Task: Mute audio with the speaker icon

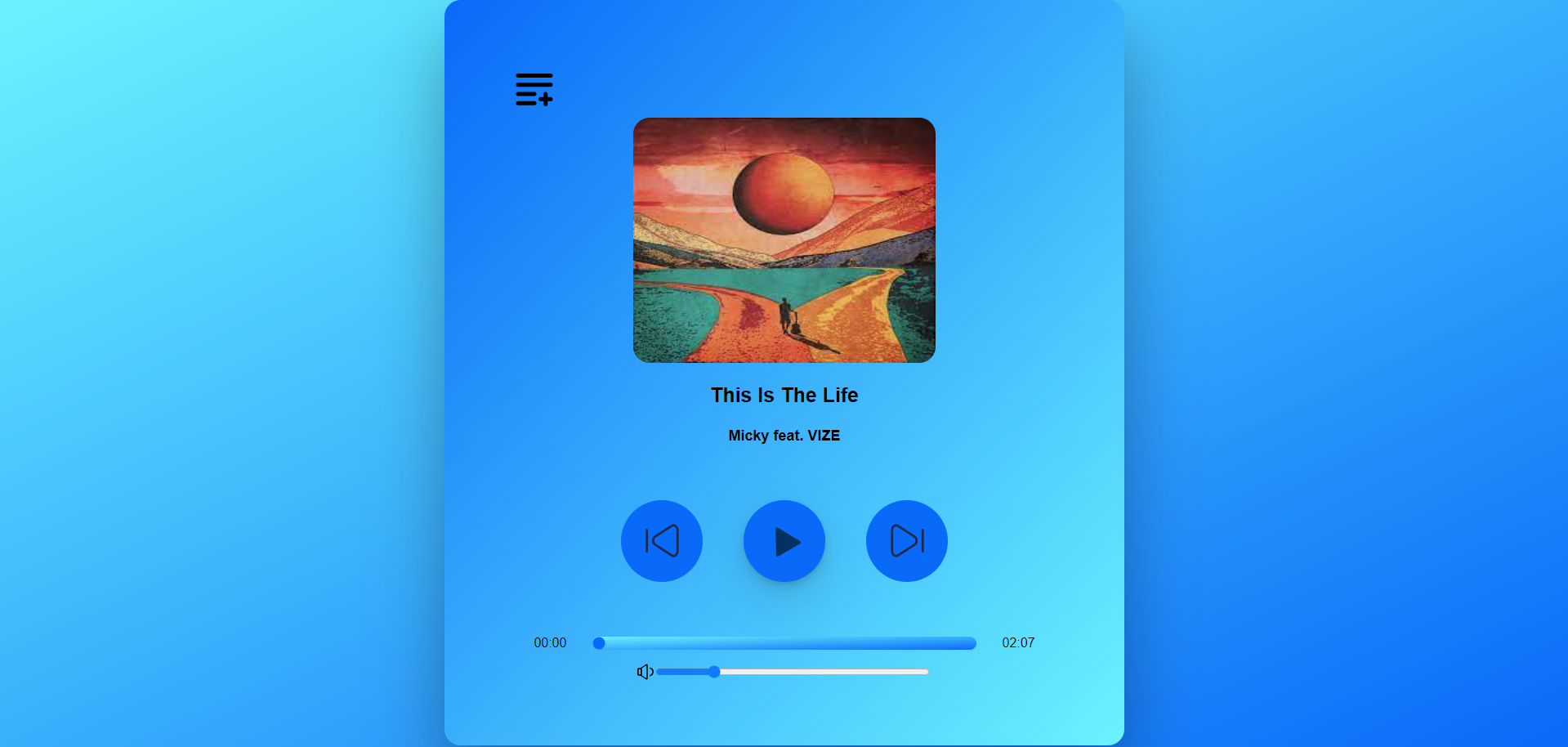Action: coord(645,672)
